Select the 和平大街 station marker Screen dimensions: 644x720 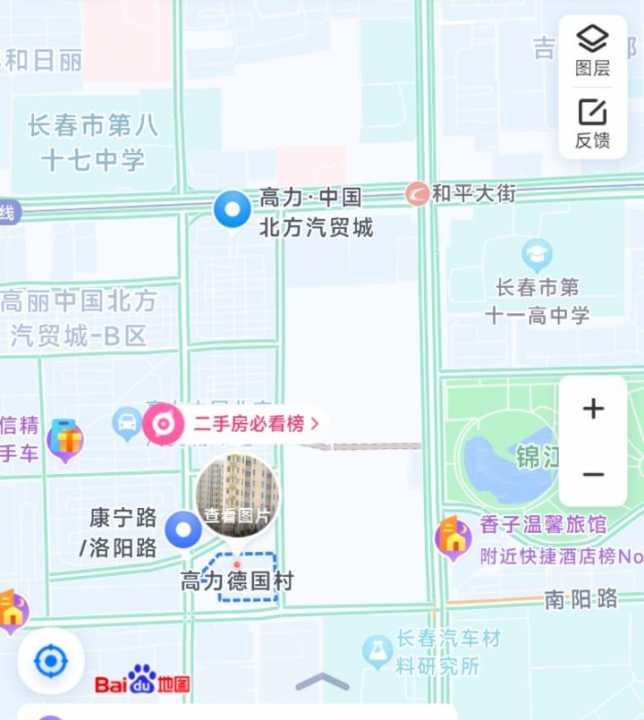click(x=417, y=194)
